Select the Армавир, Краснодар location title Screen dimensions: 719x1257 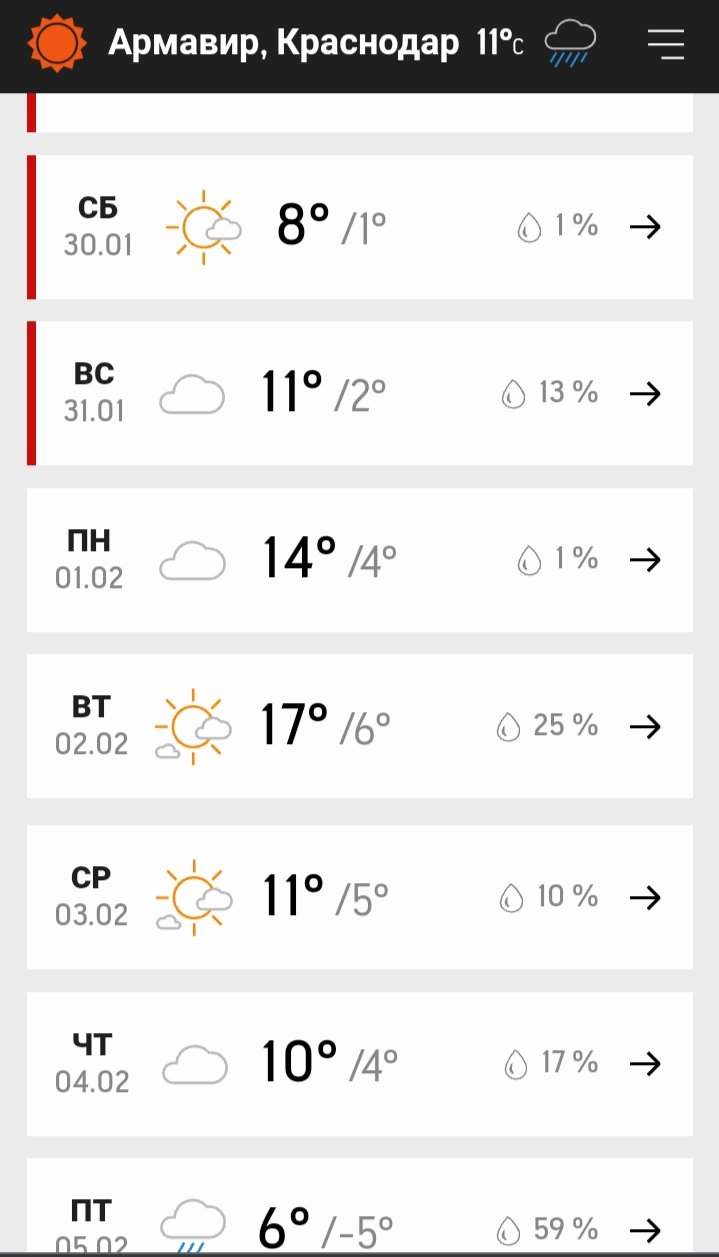[x=283, y=43]
